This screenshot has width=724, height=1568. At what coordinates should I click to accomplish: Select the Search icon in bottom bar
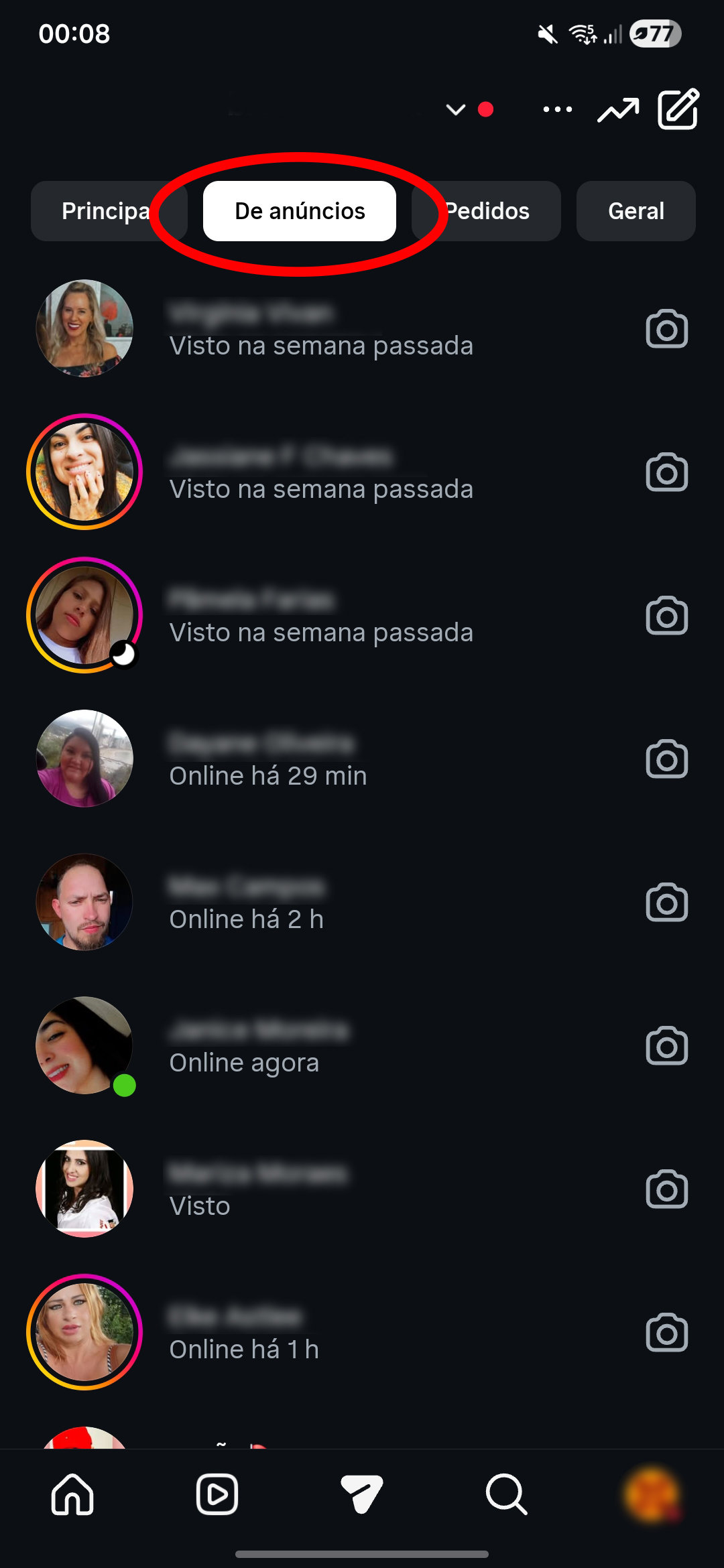click(507, 1496)
